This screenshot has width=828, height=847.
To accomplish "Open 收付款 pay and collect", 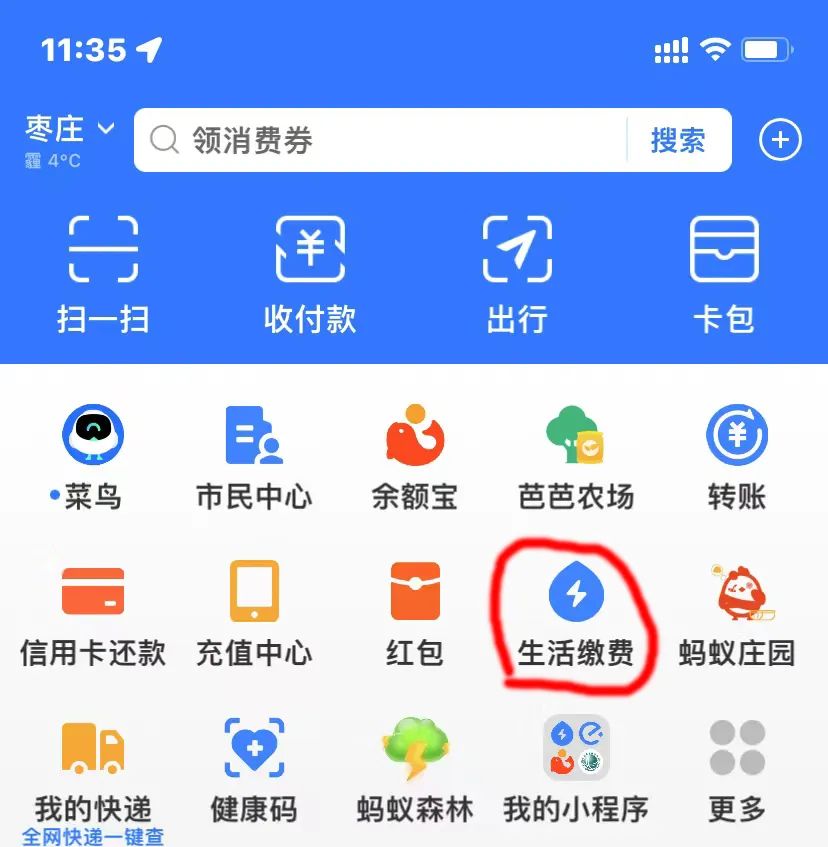I will [x=310, y=272].
